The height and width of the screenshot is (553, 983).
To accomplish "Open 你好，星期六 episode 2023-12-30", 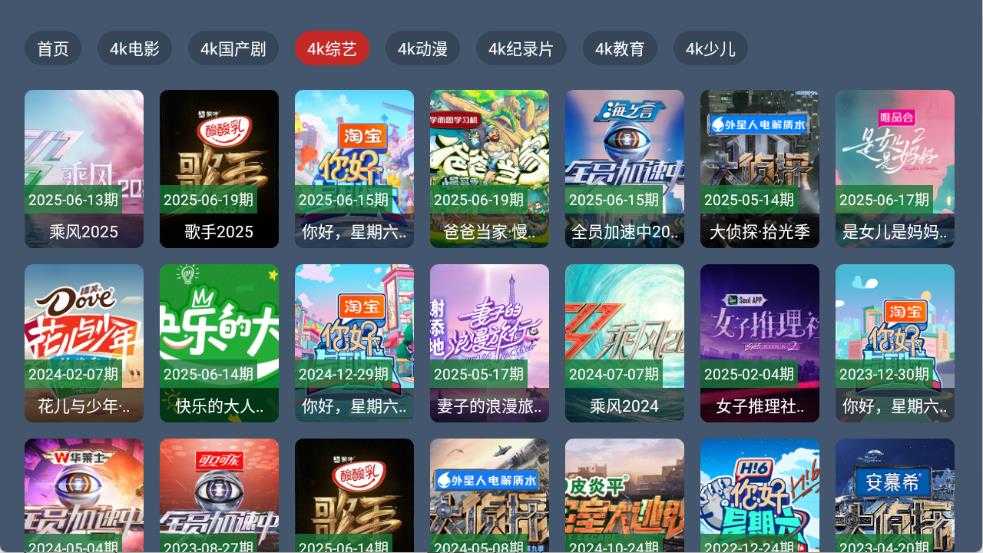I will (894, 342).
